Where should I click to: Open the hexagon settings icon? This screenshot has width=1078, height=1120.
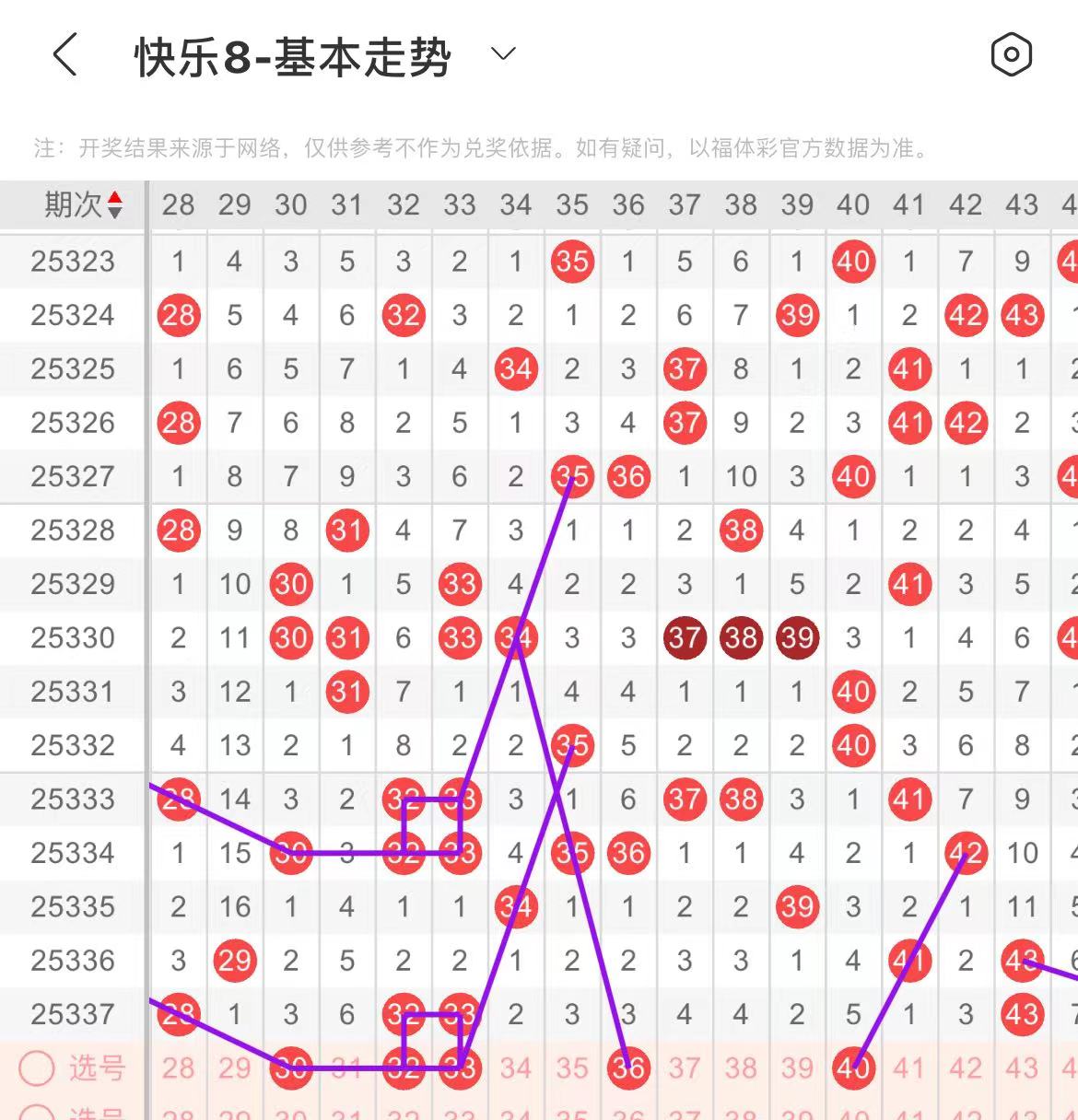coord(1011,55)
